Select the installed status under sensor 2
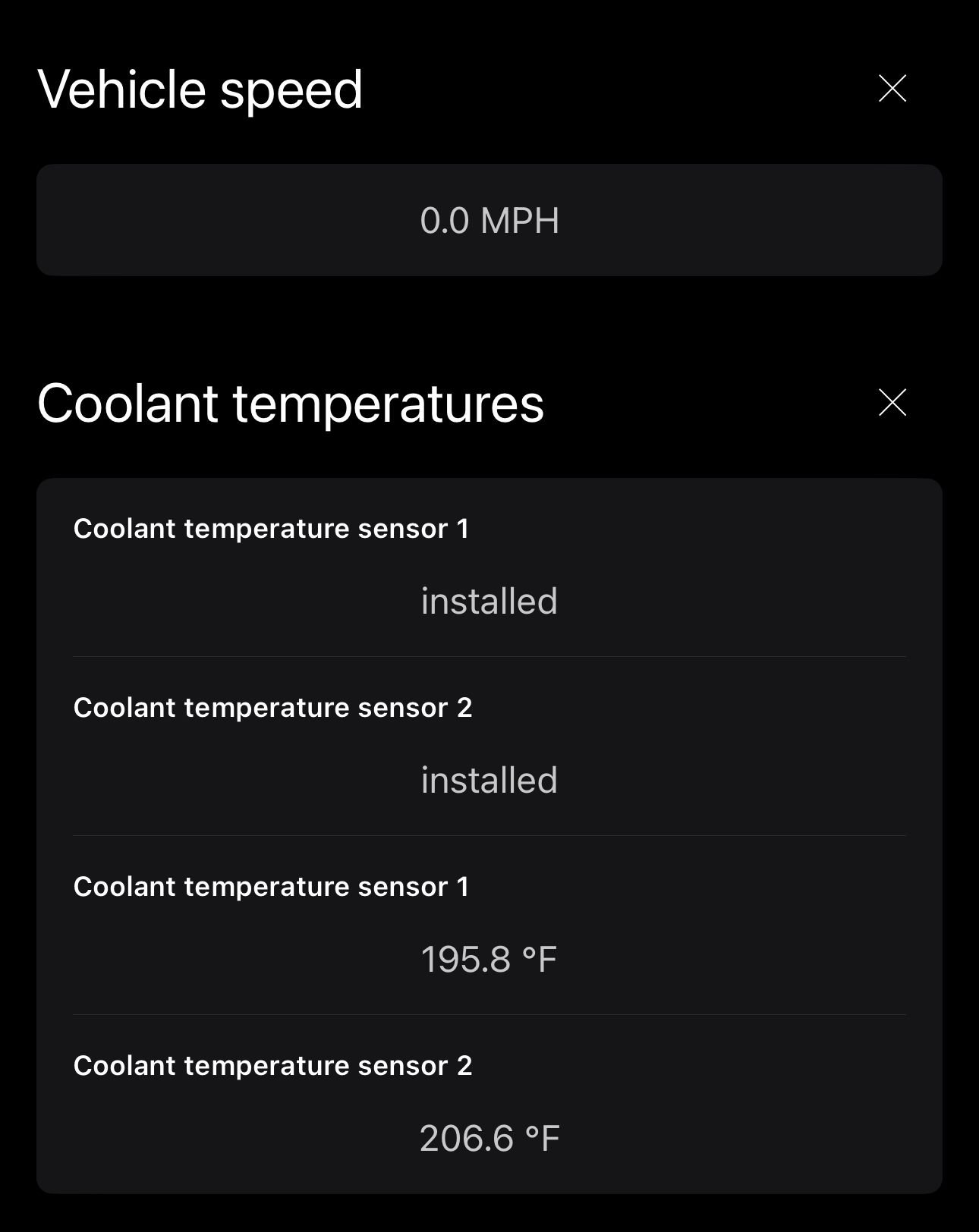The width and height of the screenshot is (979, 1232). 489,778
